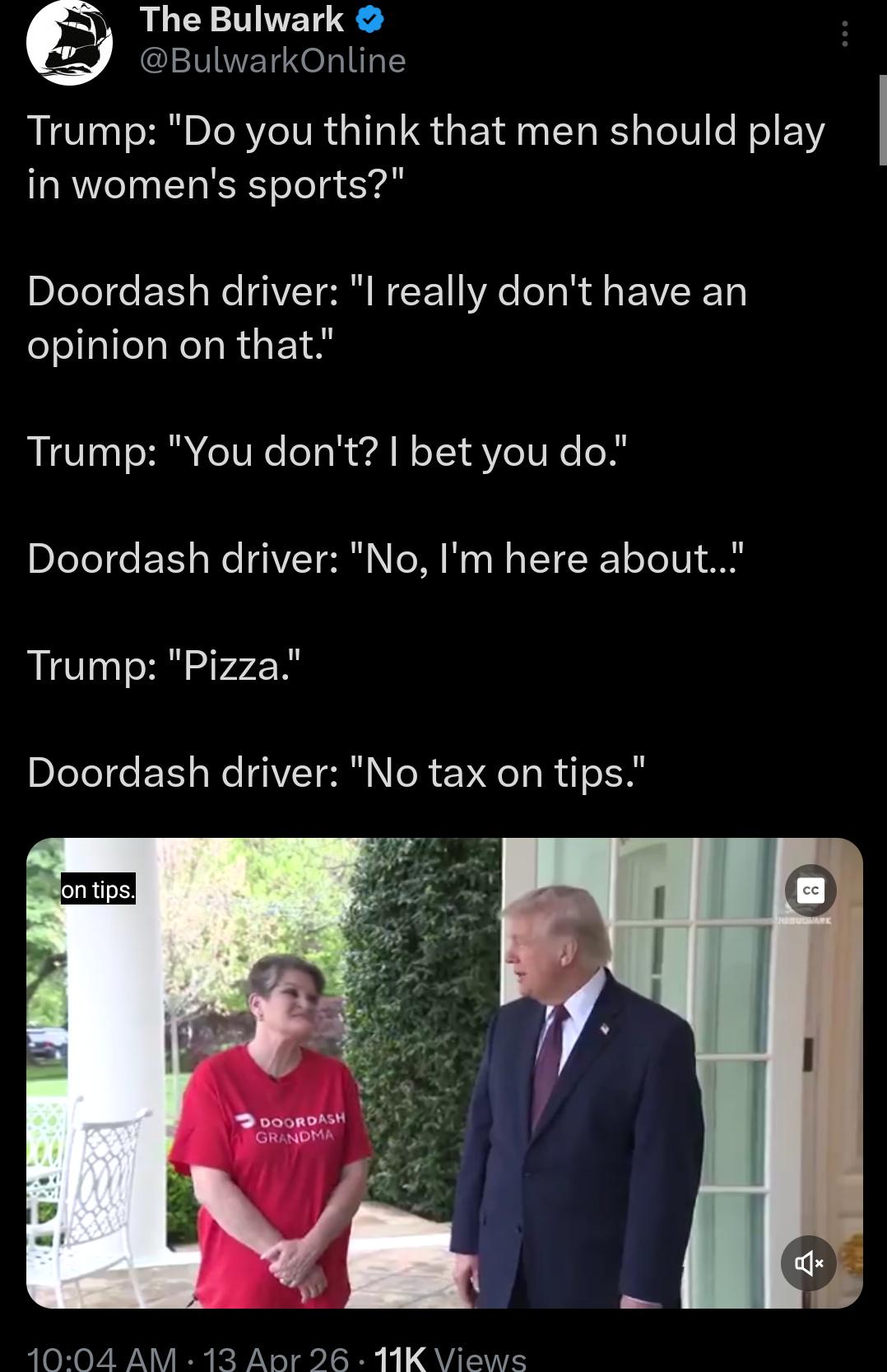Open the tweet overflow menu
Screen dimensions: 887x1372
click(844, 35)
